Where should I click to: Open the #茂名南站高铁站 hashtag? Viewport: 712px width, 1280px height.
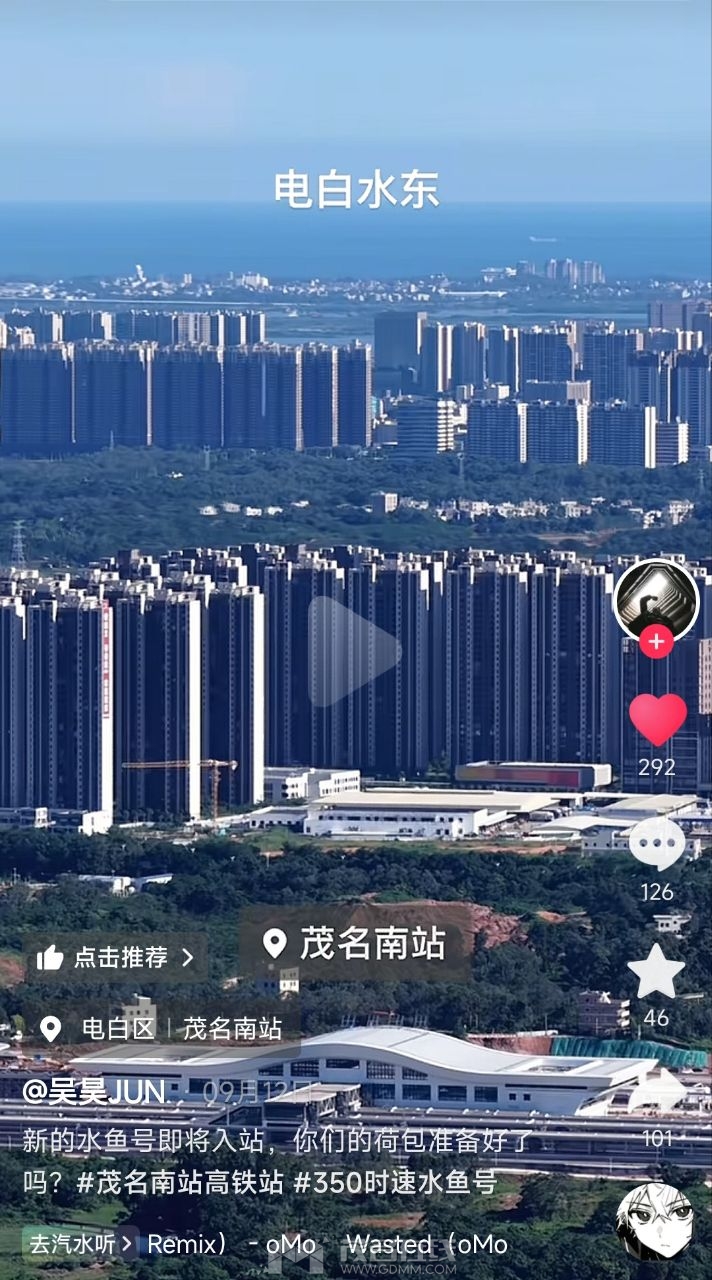point(180,1183)
